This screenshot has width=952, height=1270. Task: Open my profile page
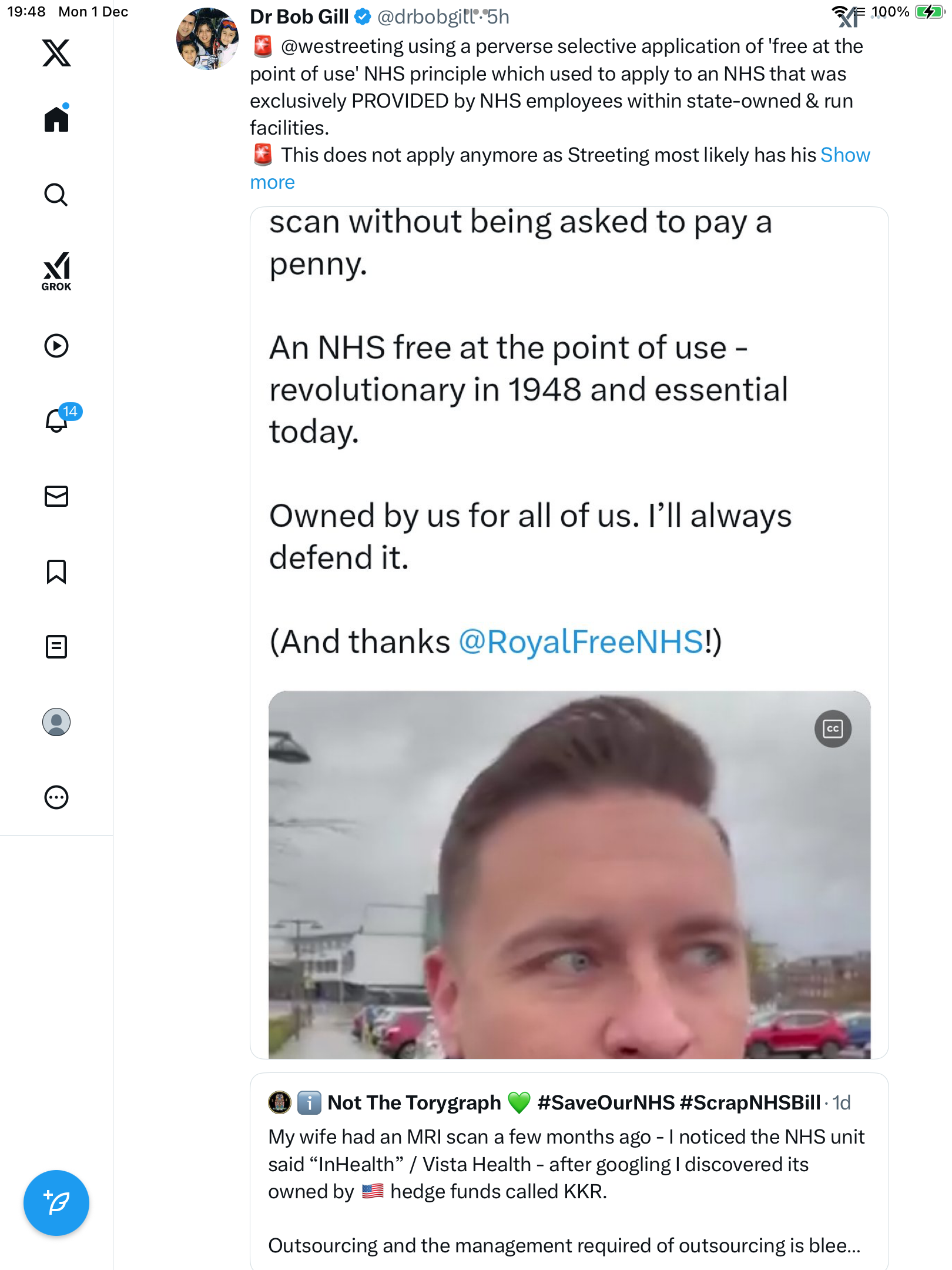coord(56,722)
